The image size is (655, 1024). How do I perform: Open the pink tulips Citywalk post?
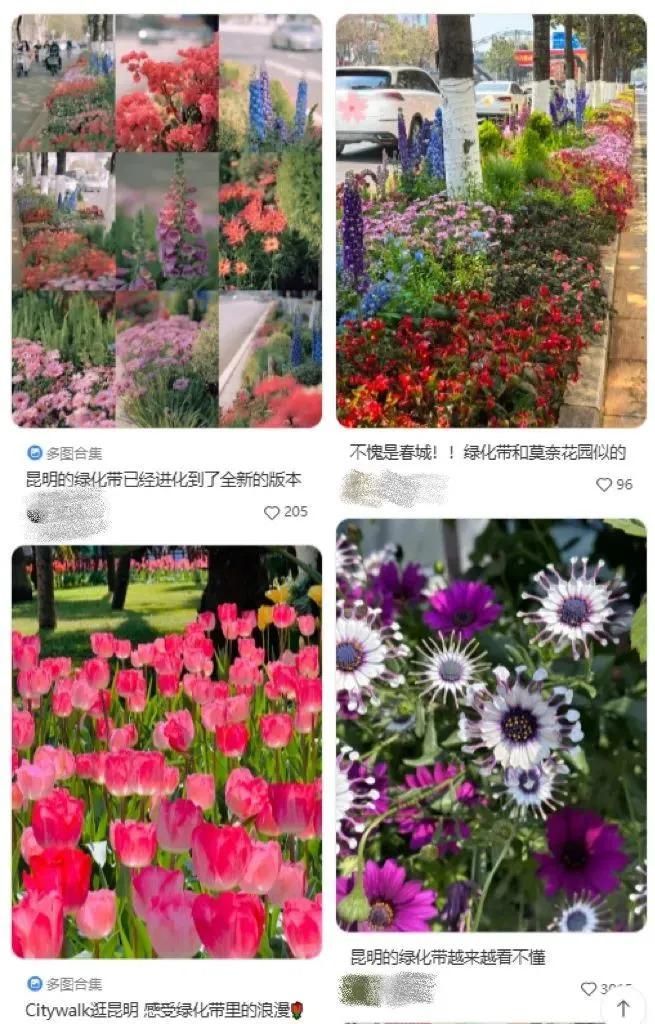(166, 752)
